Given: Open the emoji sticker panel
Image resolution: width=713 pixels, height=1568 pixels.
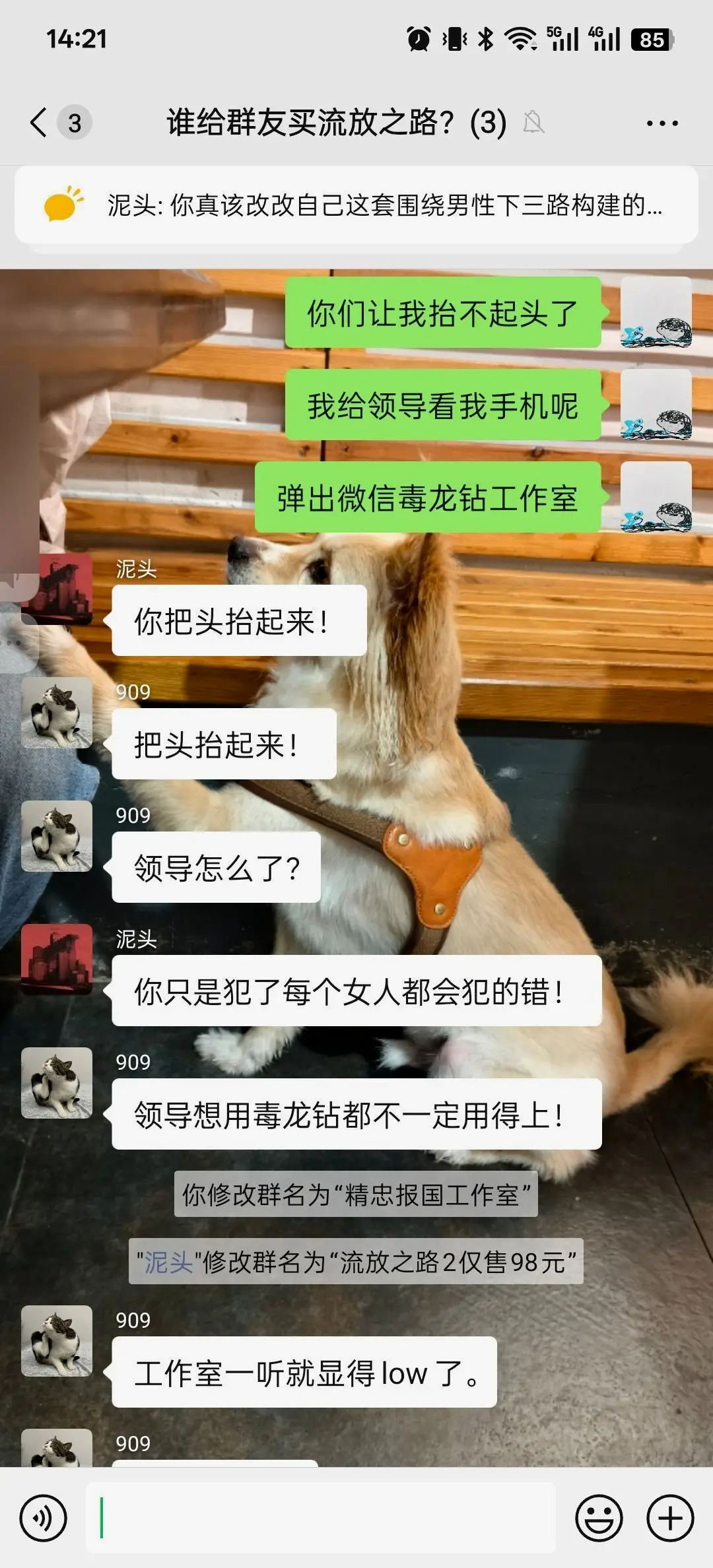Looking at the screenshot, I should (599, 1518).
